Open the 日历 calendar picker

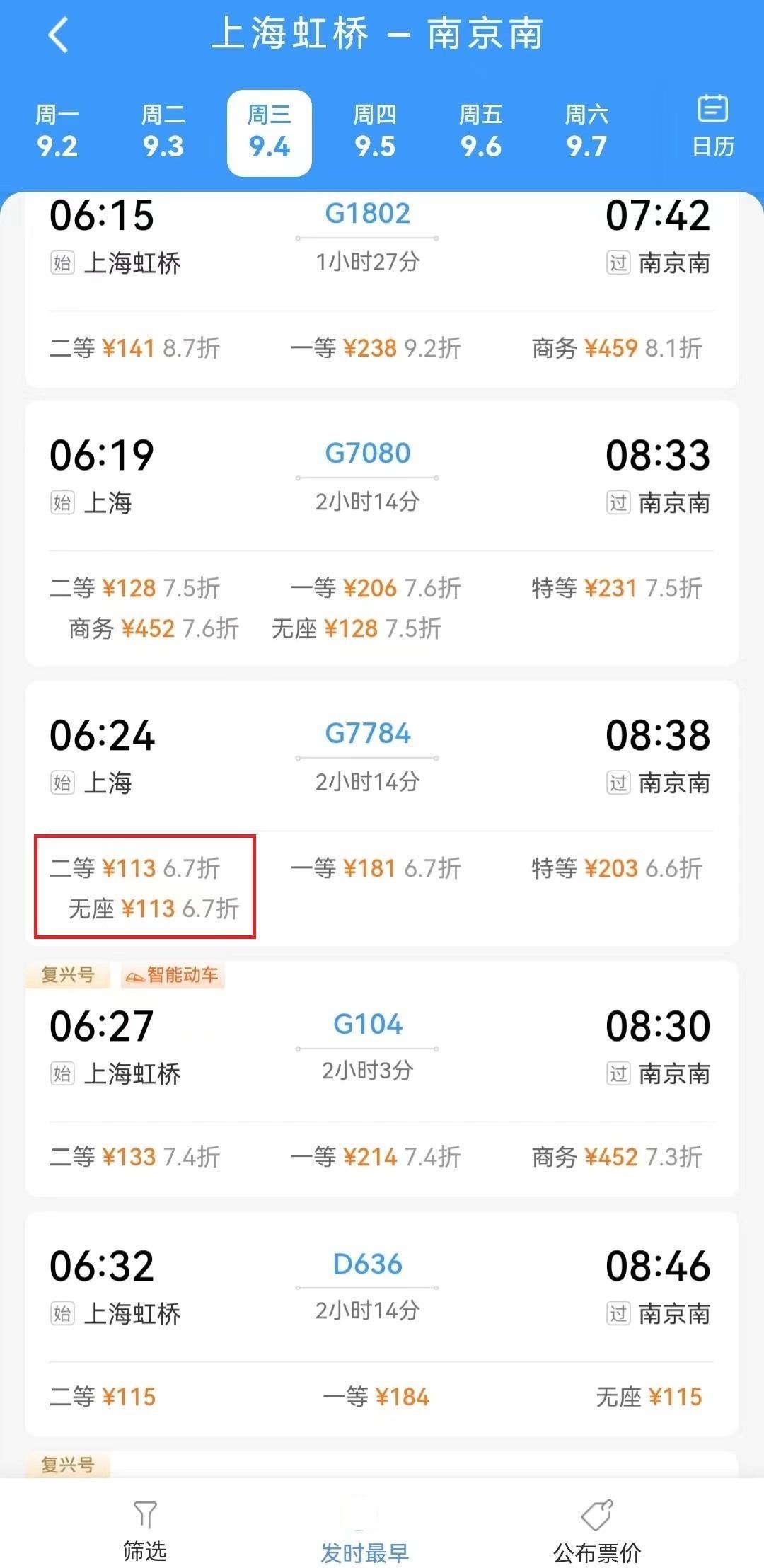click(712, 126)
